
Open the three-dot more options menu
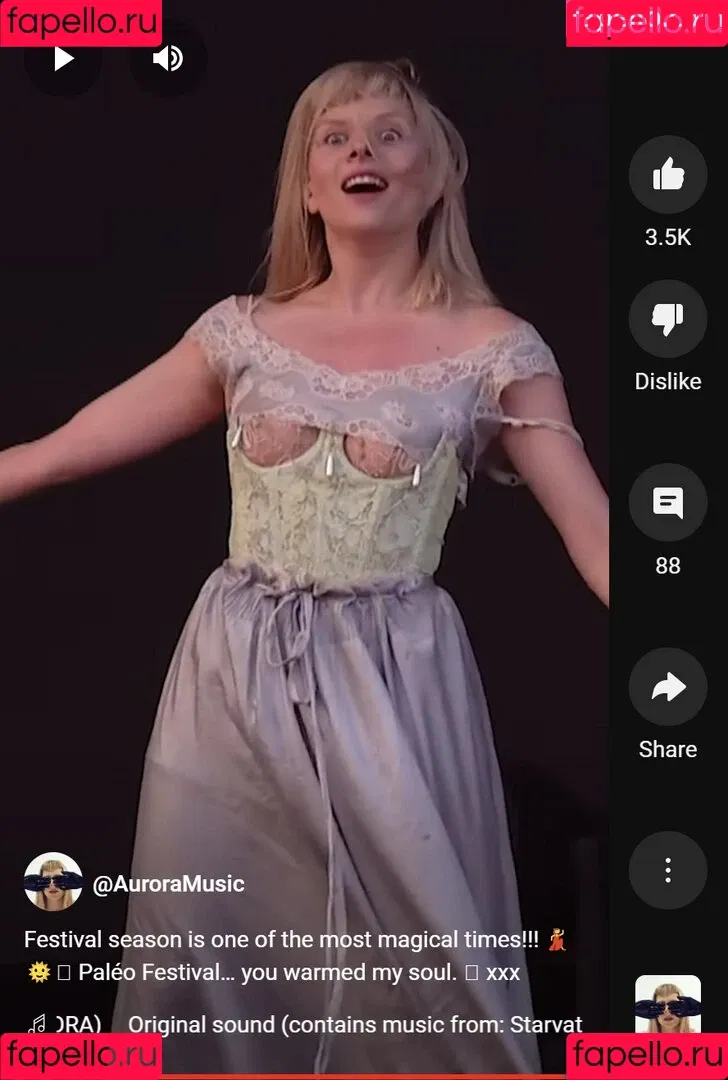pyautogui.click(x=667, y=870)
